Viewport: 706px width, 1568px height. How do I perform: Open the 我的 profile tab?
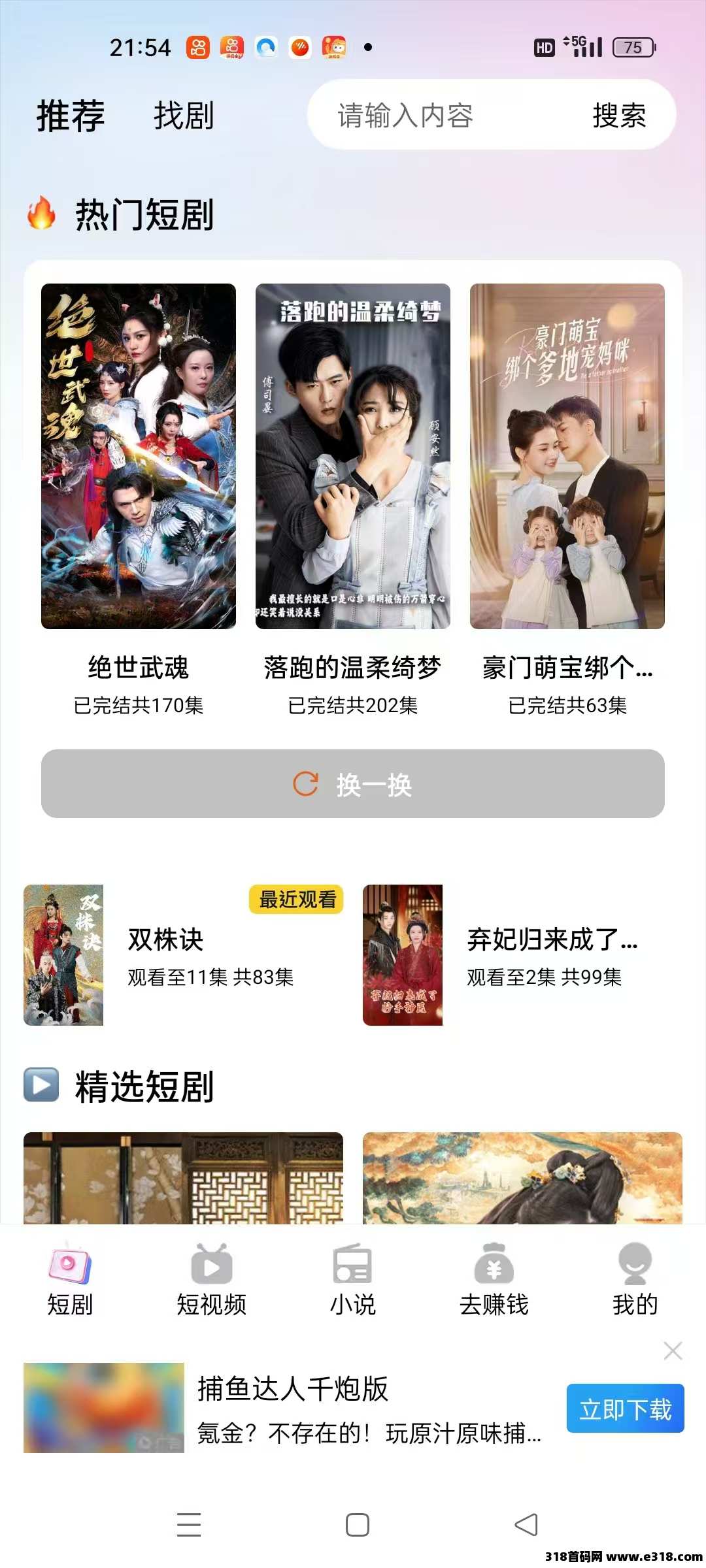point(635,1279)
